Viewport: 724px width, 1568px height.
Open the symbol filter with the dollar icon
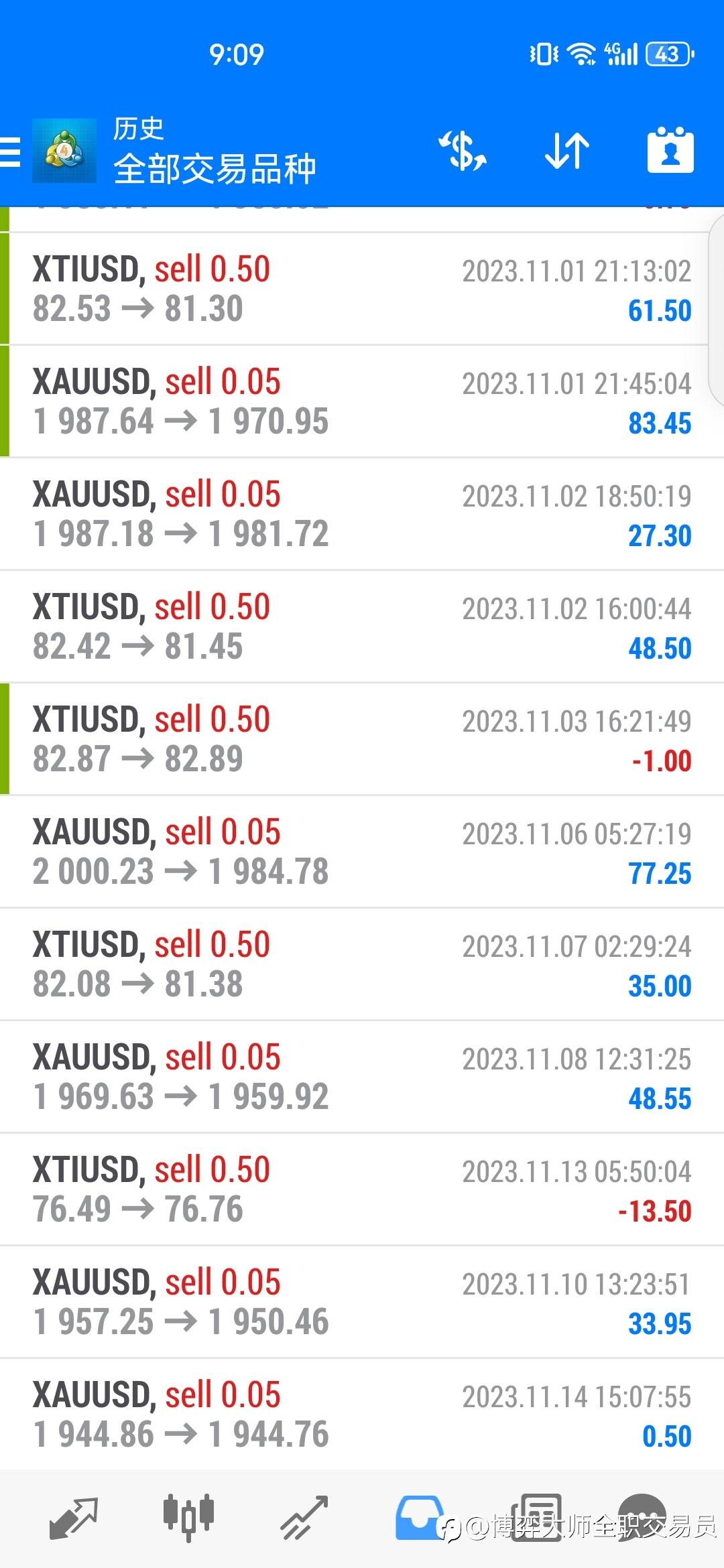463,151
